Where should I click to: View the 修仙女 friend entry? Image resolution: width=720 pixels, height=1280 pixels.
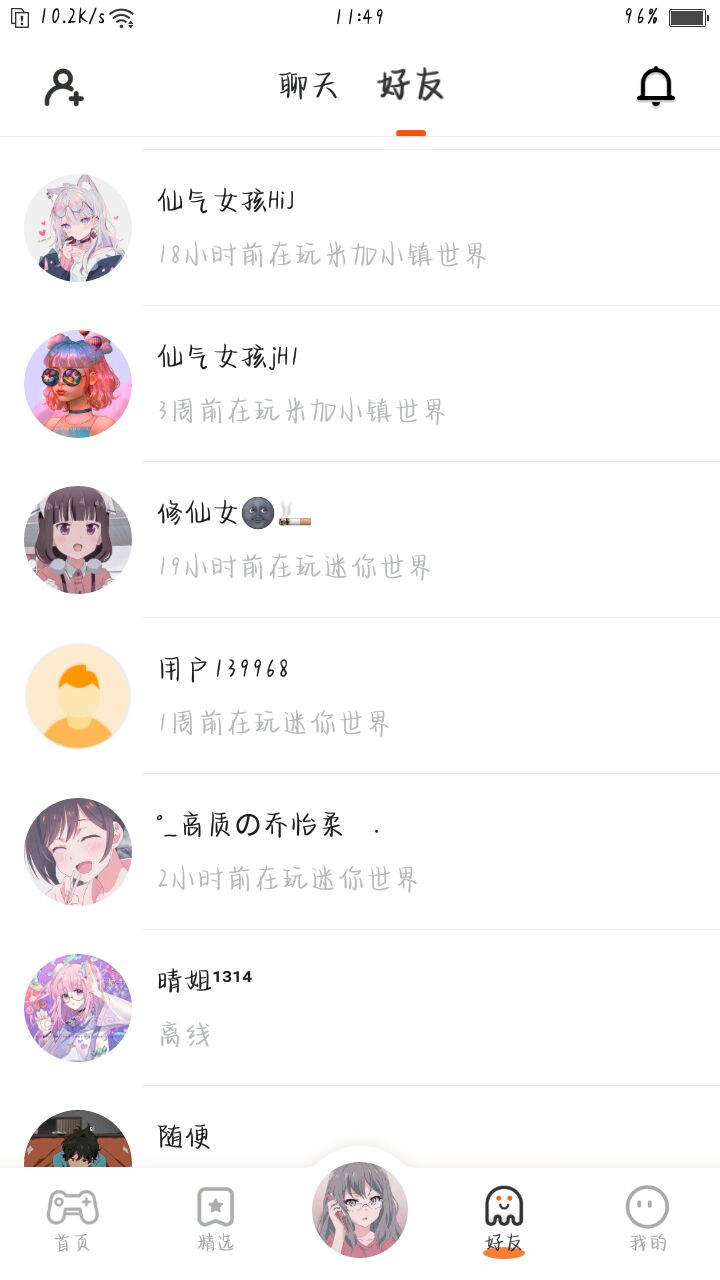pyautogui.click(x=360, y=540)
